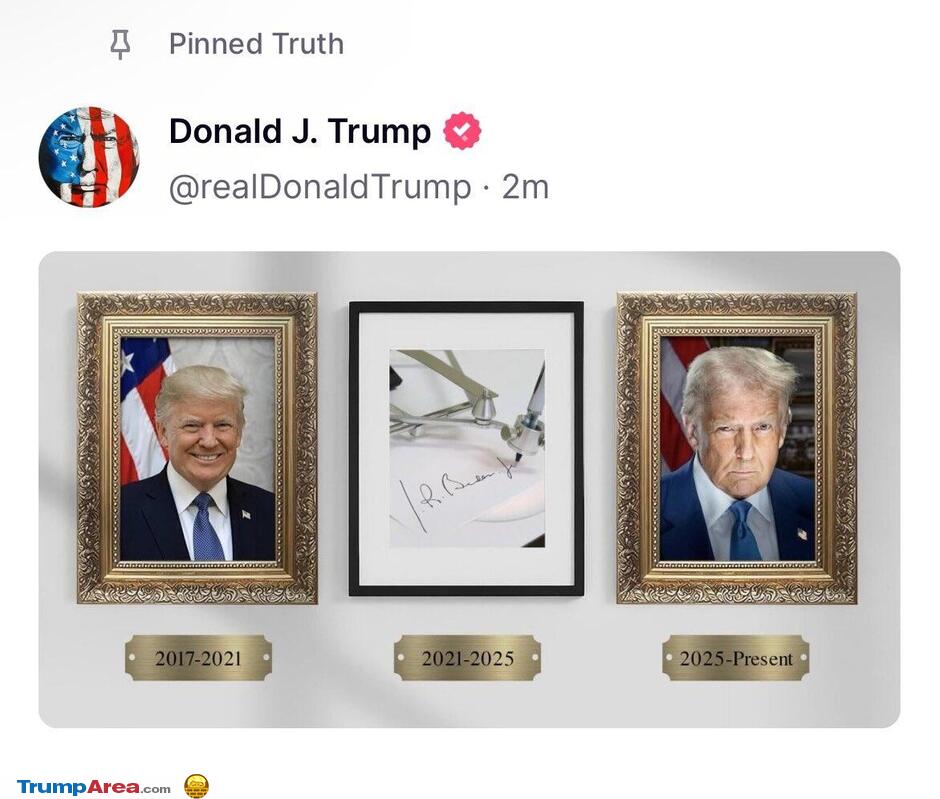Open the post's framed portraits image
940x799 pixels.
tap(468, 488)
